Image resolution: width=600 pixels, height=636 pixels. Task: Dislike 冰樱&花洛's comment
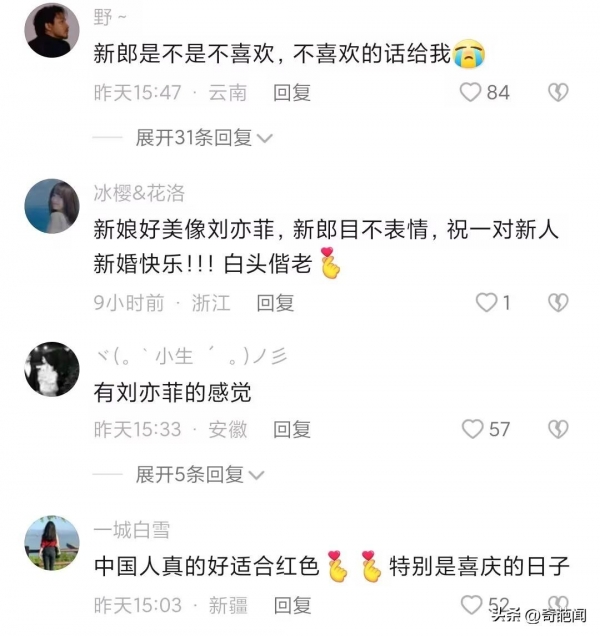pyautogui.click(x=557, y=302)
